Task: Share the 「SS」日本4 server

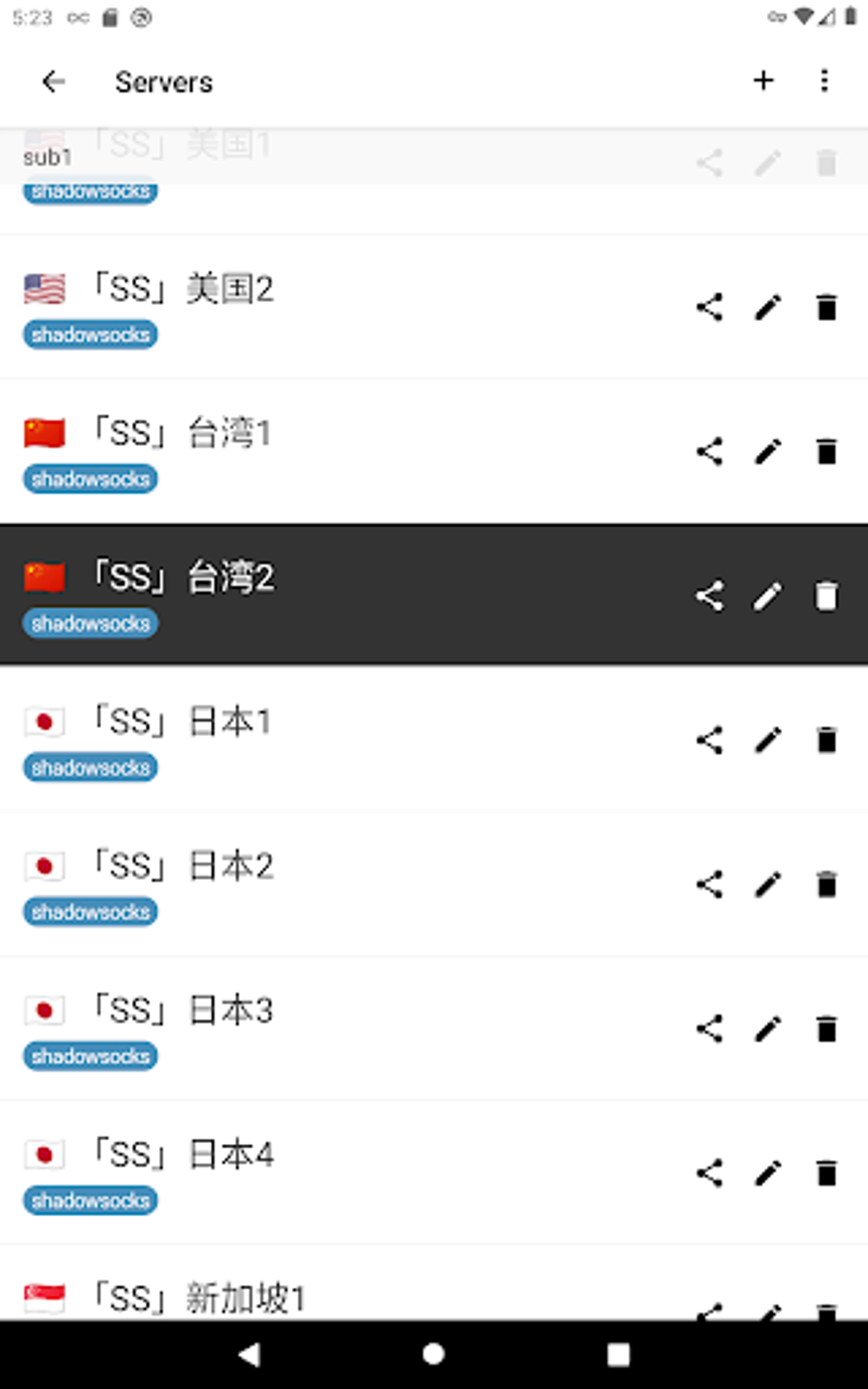Action: click(710, 1173)
